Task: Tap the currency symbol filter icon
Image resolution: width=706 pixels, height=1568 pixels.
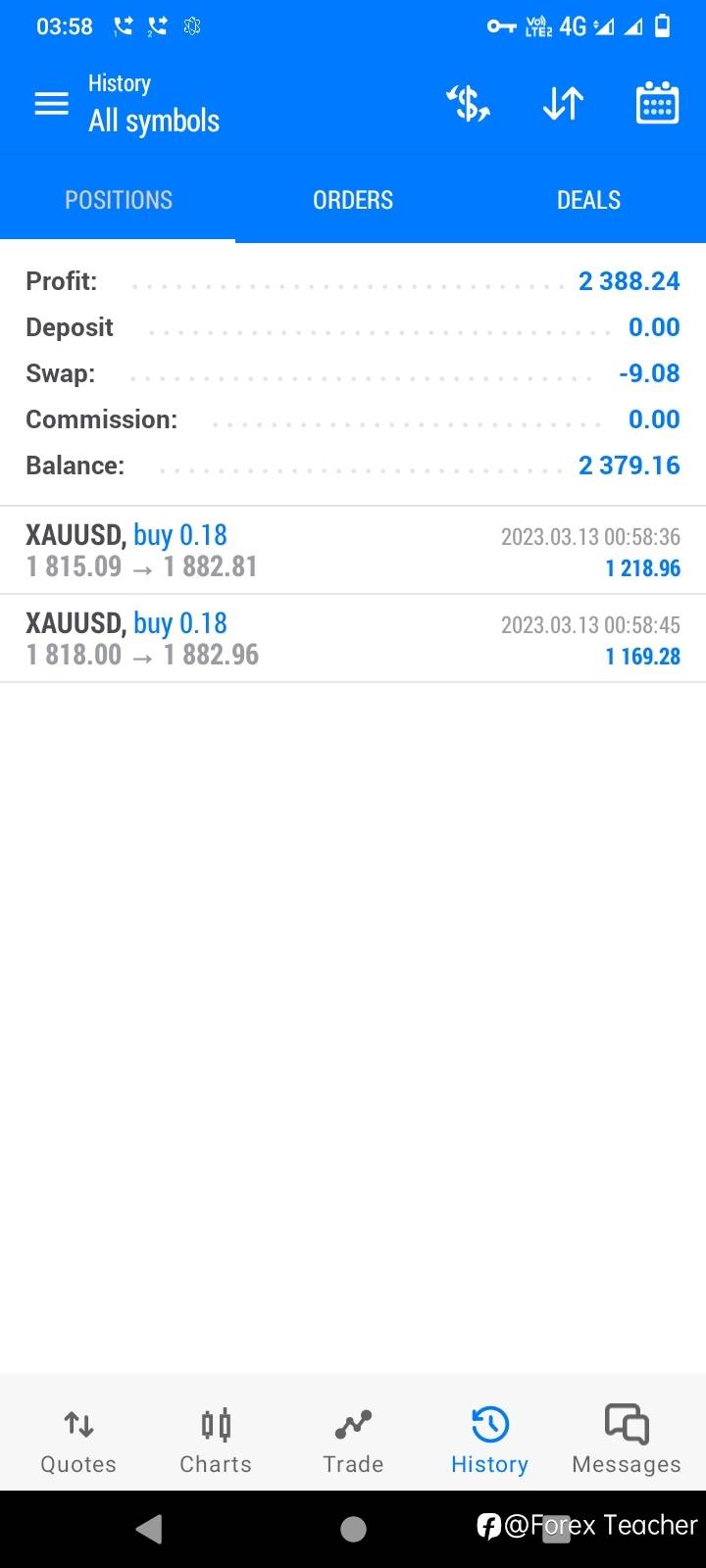Action: tap(468, 104)
